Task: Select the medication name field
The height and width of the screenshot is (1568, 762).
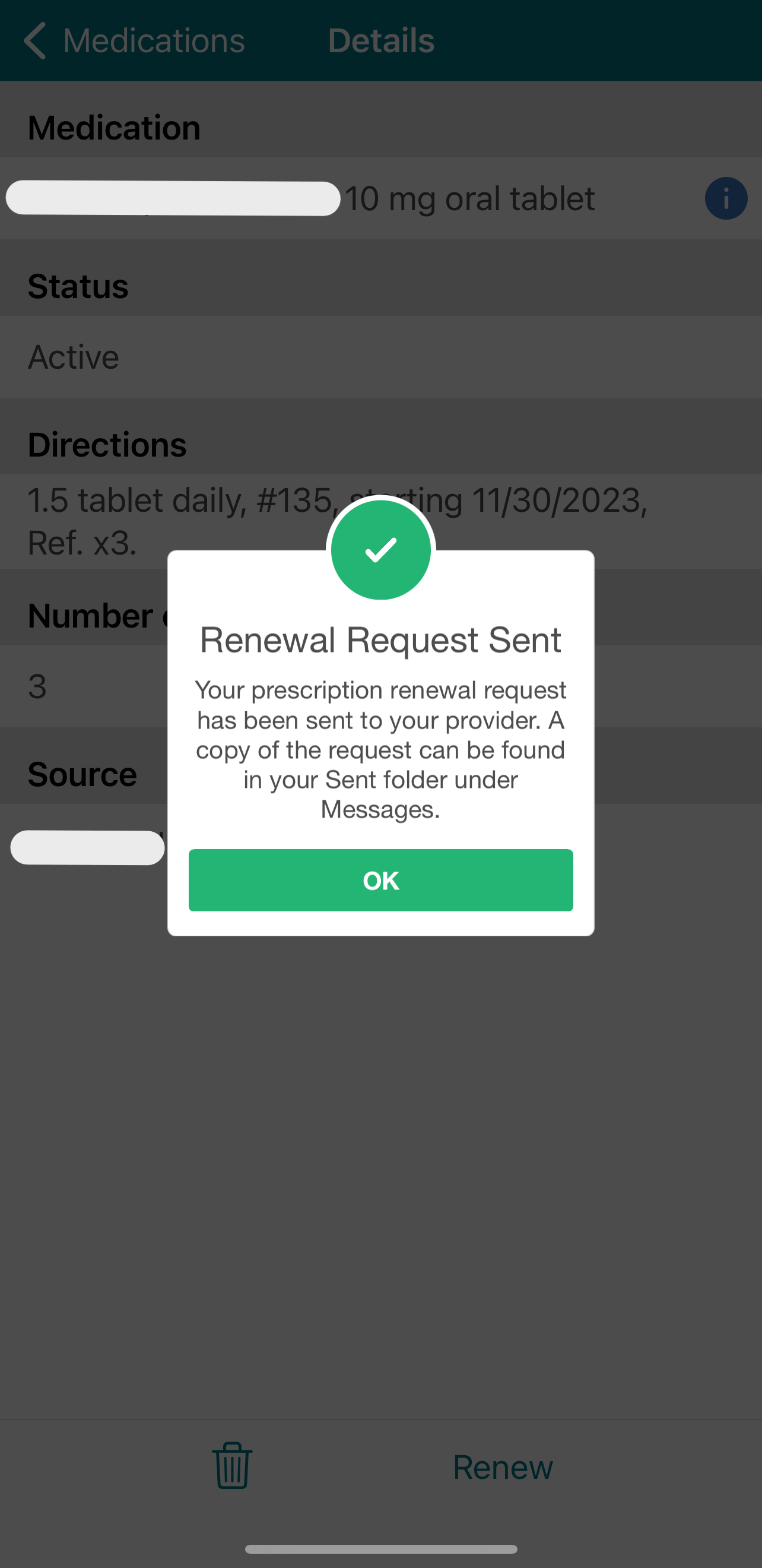Action: pos(172,198)
